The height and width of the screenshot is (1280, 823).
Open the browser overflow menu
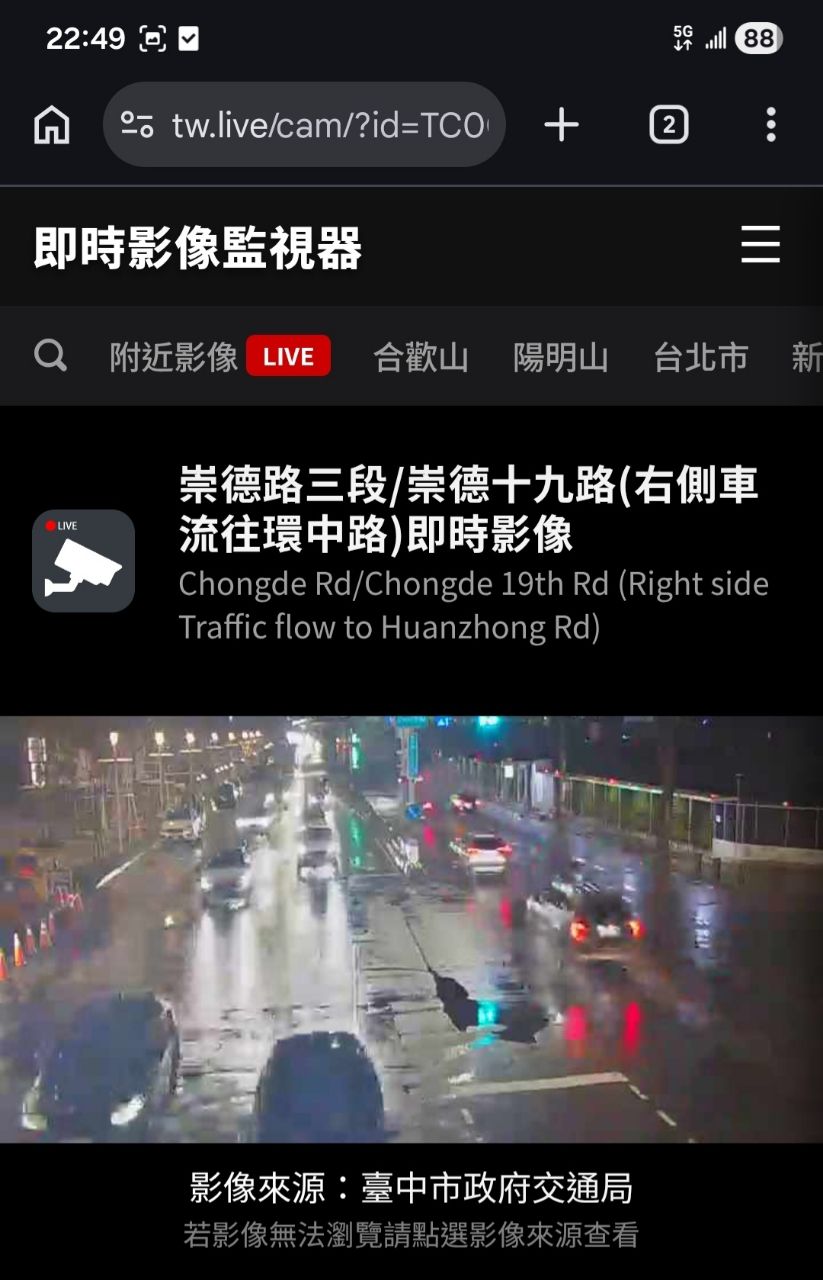pos(770,125)
